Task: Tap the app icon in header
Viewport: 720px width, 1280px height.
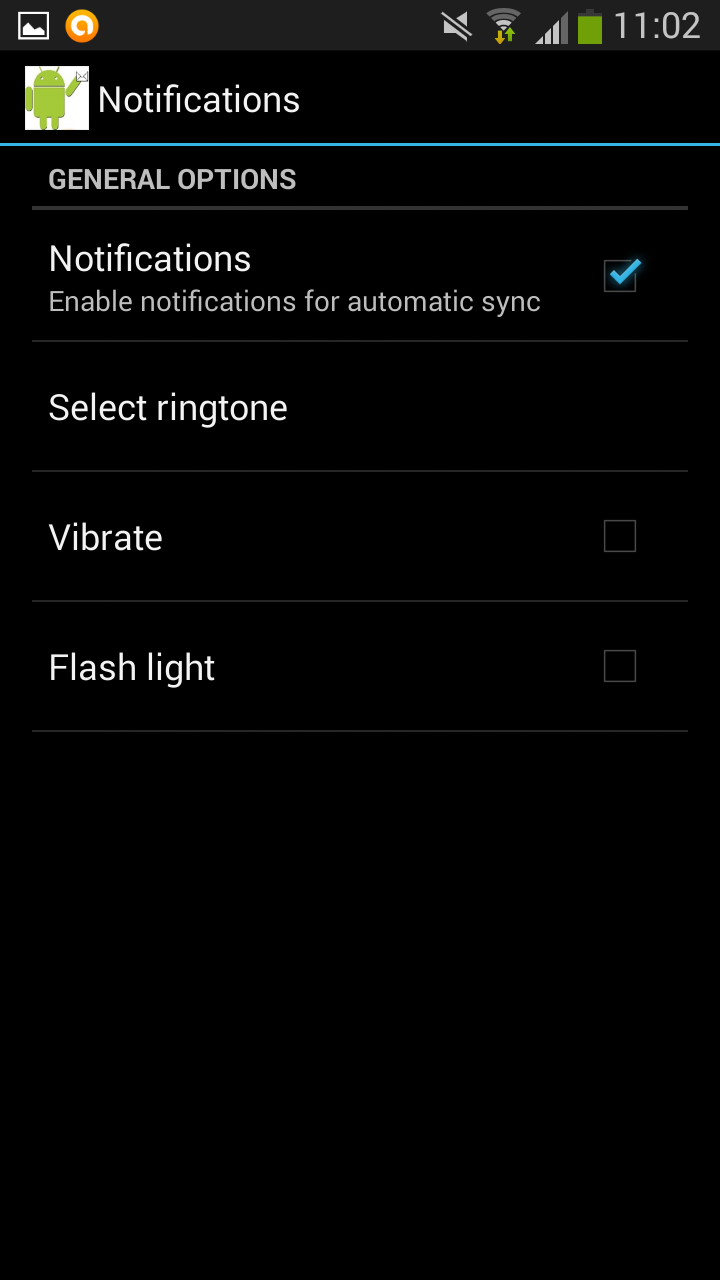Action: click(57, 98)
